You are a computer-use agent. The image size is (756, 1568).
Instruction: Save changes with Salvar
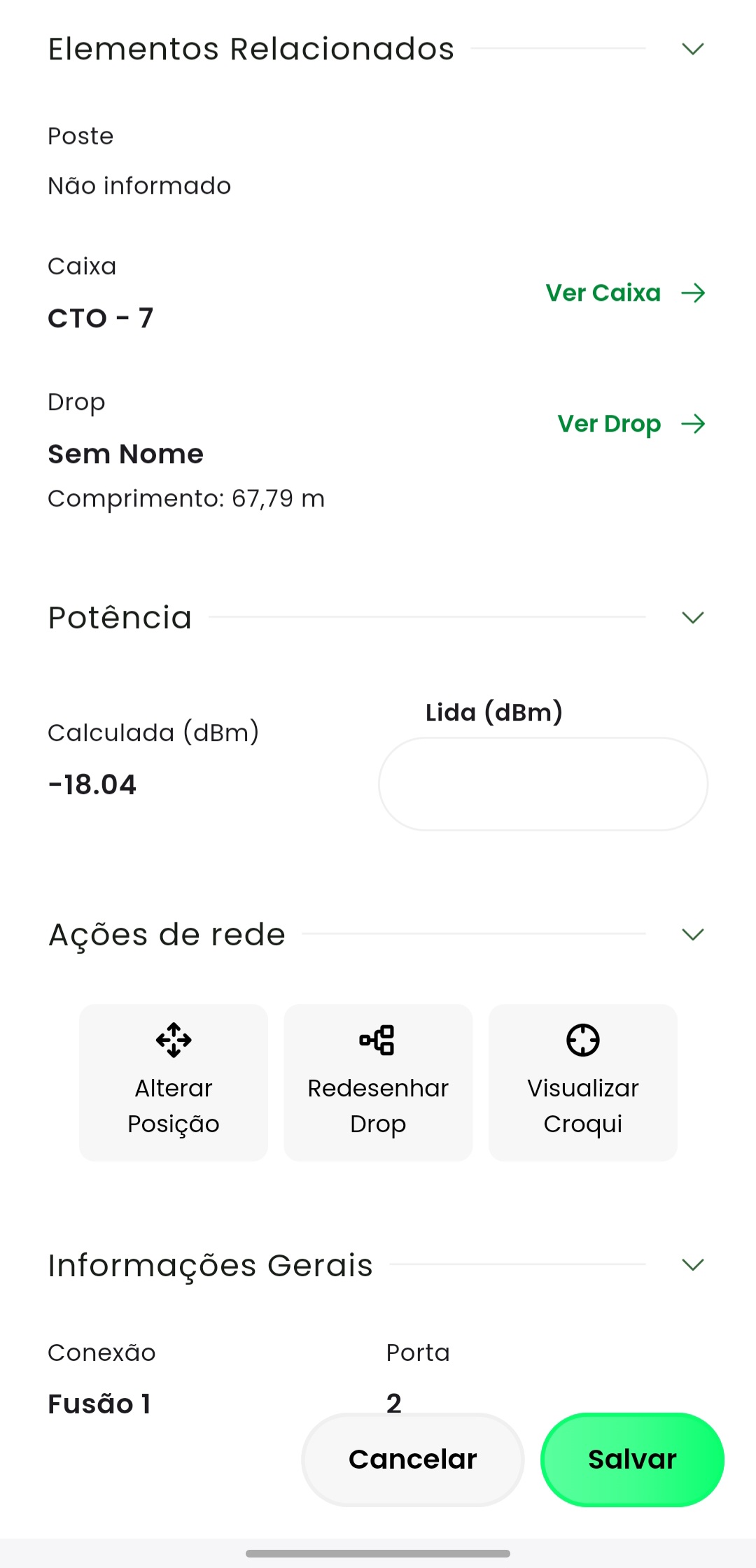point(632,1460)
